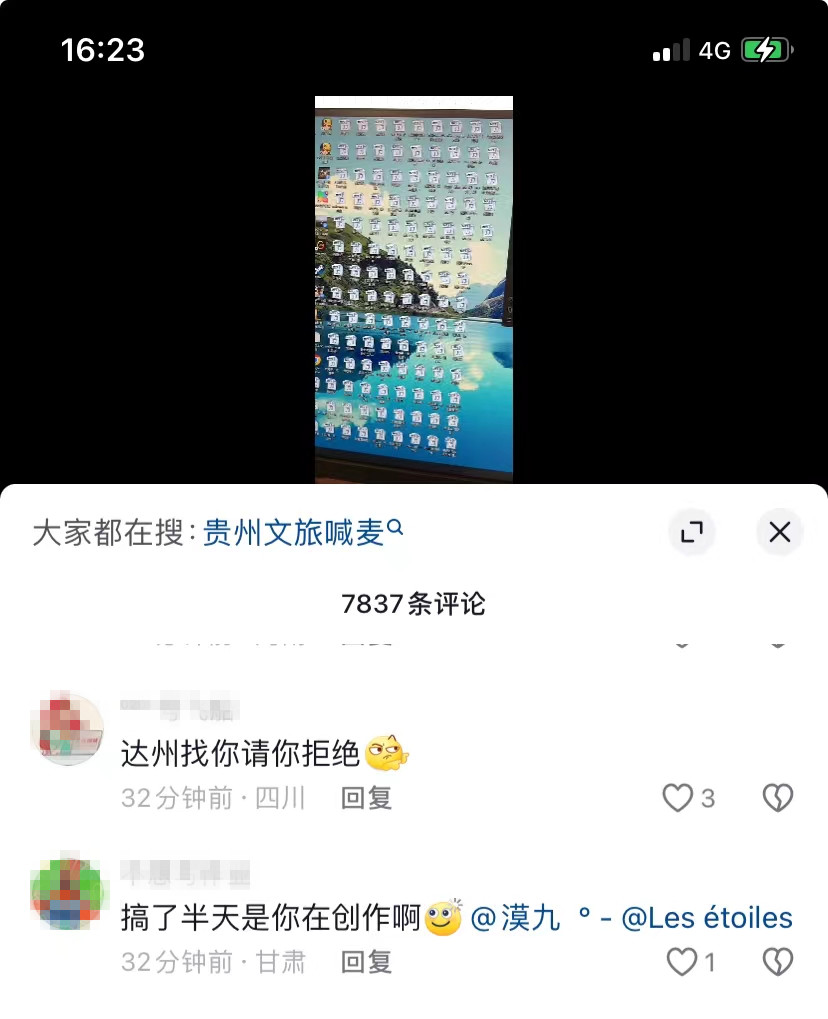This screenshot has width=828, height=1019.
Task: Open the 四川 commenter's profile avatar
Action: pos(67,729)
